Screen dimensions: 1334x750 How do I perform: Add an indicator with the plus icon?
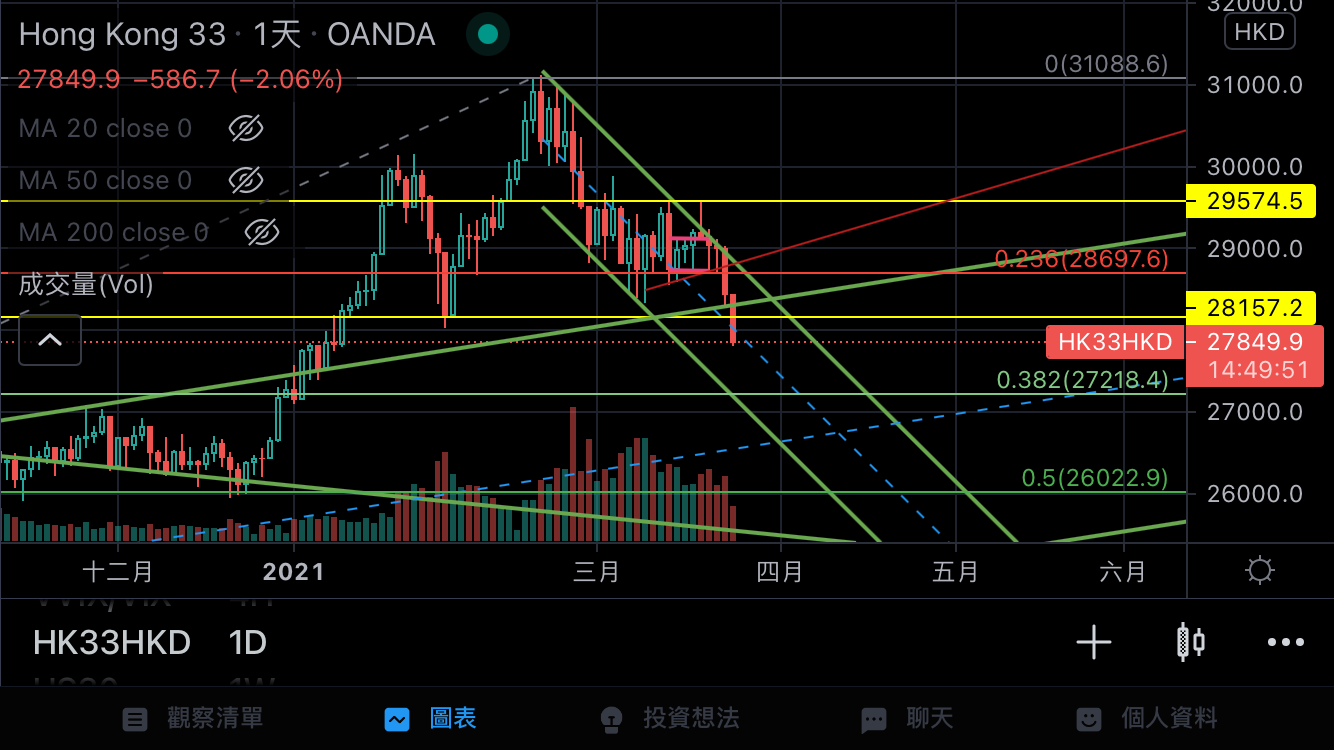1094,642
